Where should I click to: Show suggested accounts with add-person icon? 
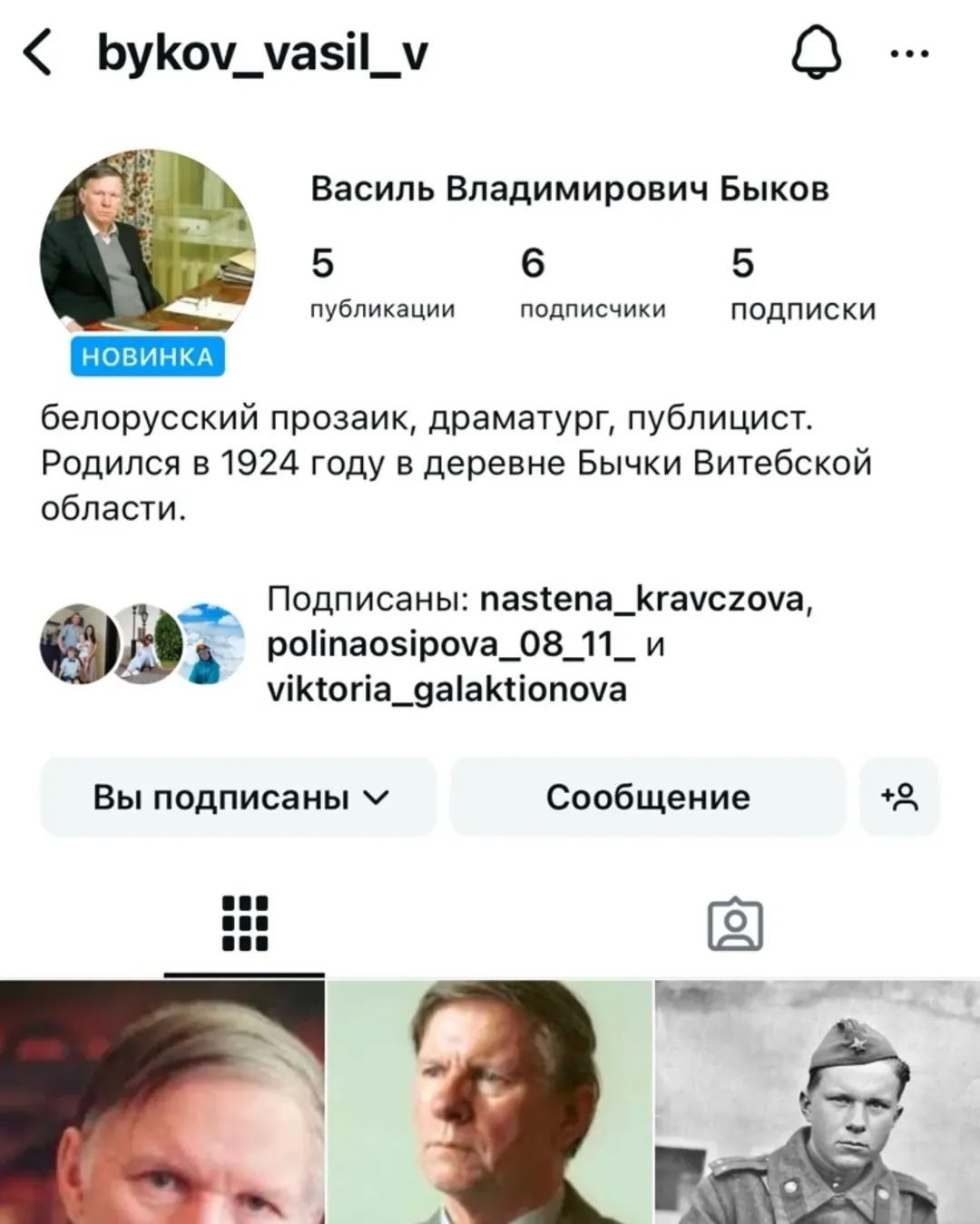pyautogui.click(x=899, y=798)
